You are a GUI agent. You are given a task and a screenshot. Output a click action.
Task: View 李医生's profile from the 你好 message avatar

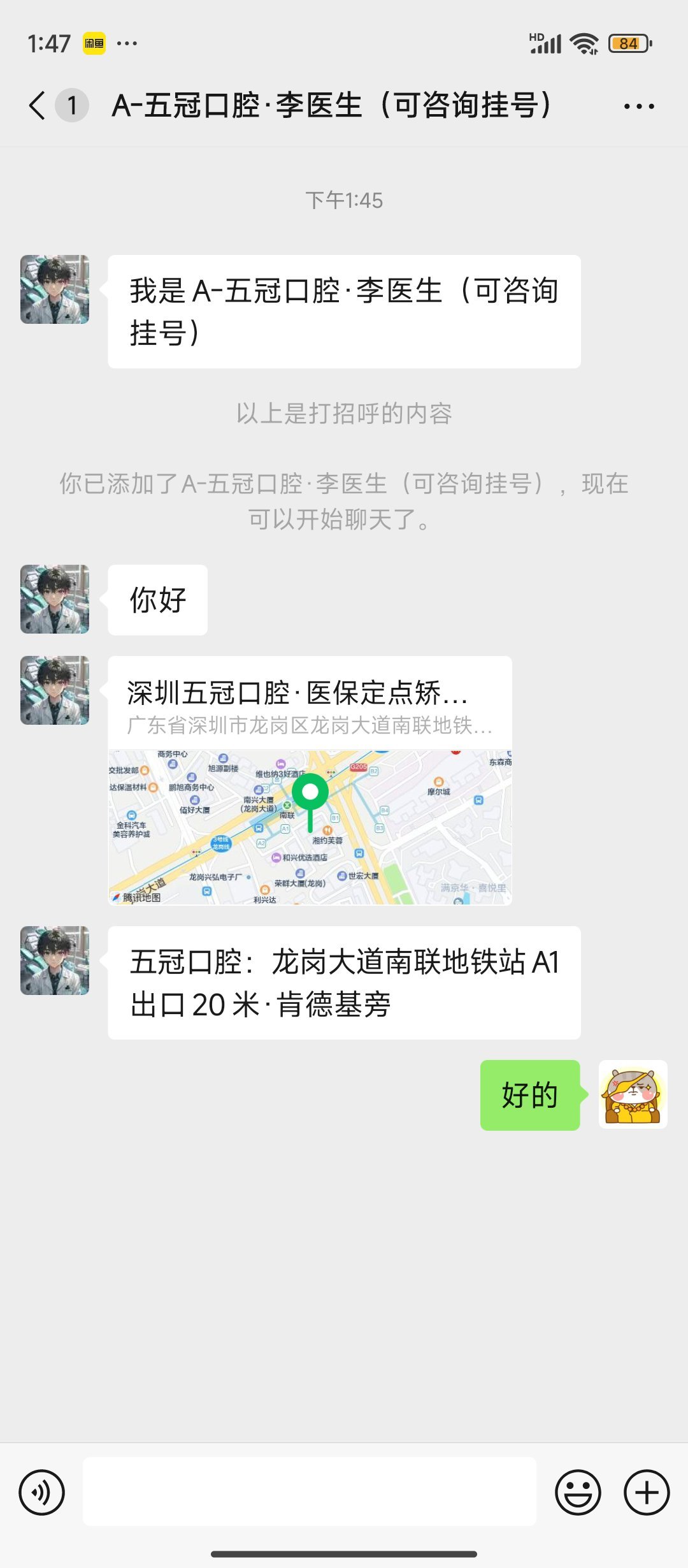55,599
